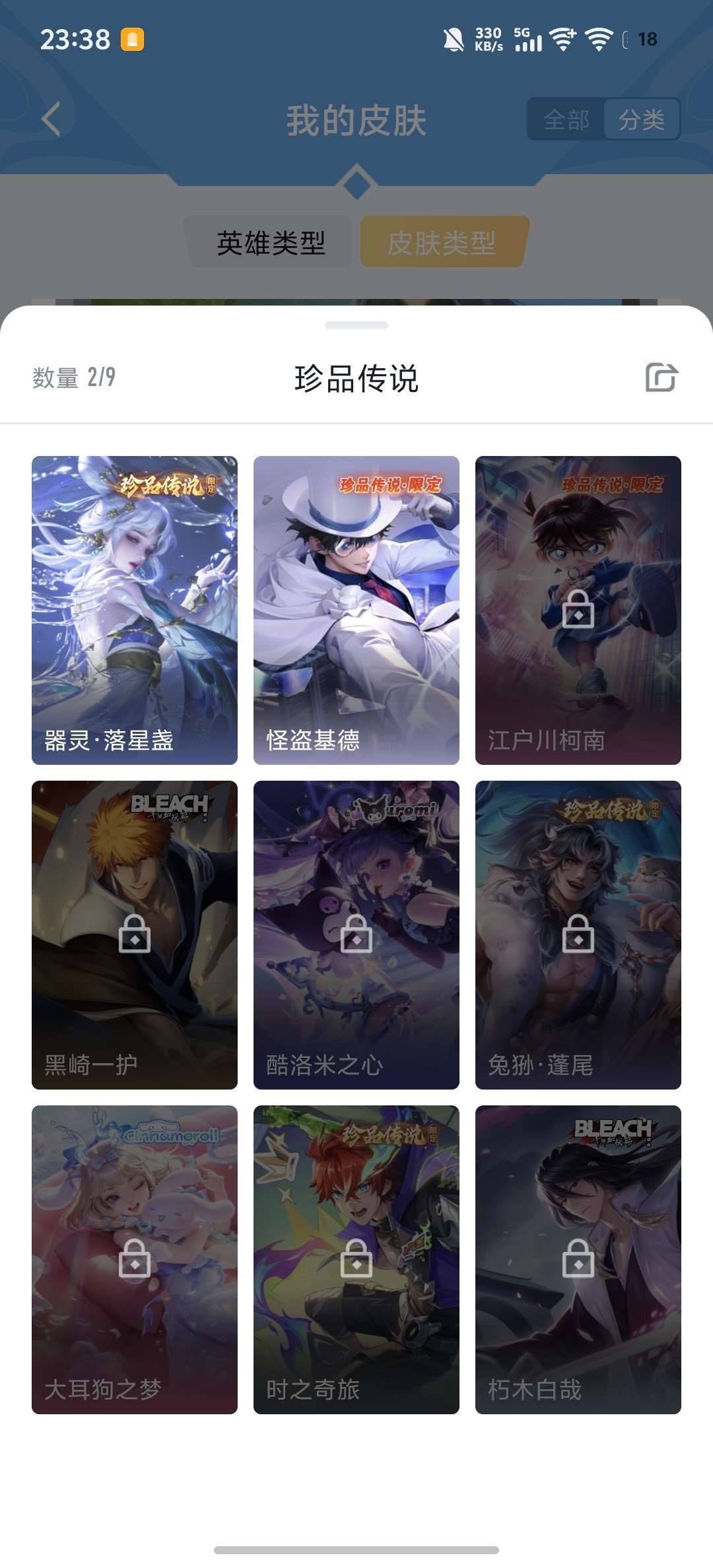This screenshot has width=713, height=1568.
Task: View the locked 兔狲·蓬尾 skin
Action: (x=578, y=934)
